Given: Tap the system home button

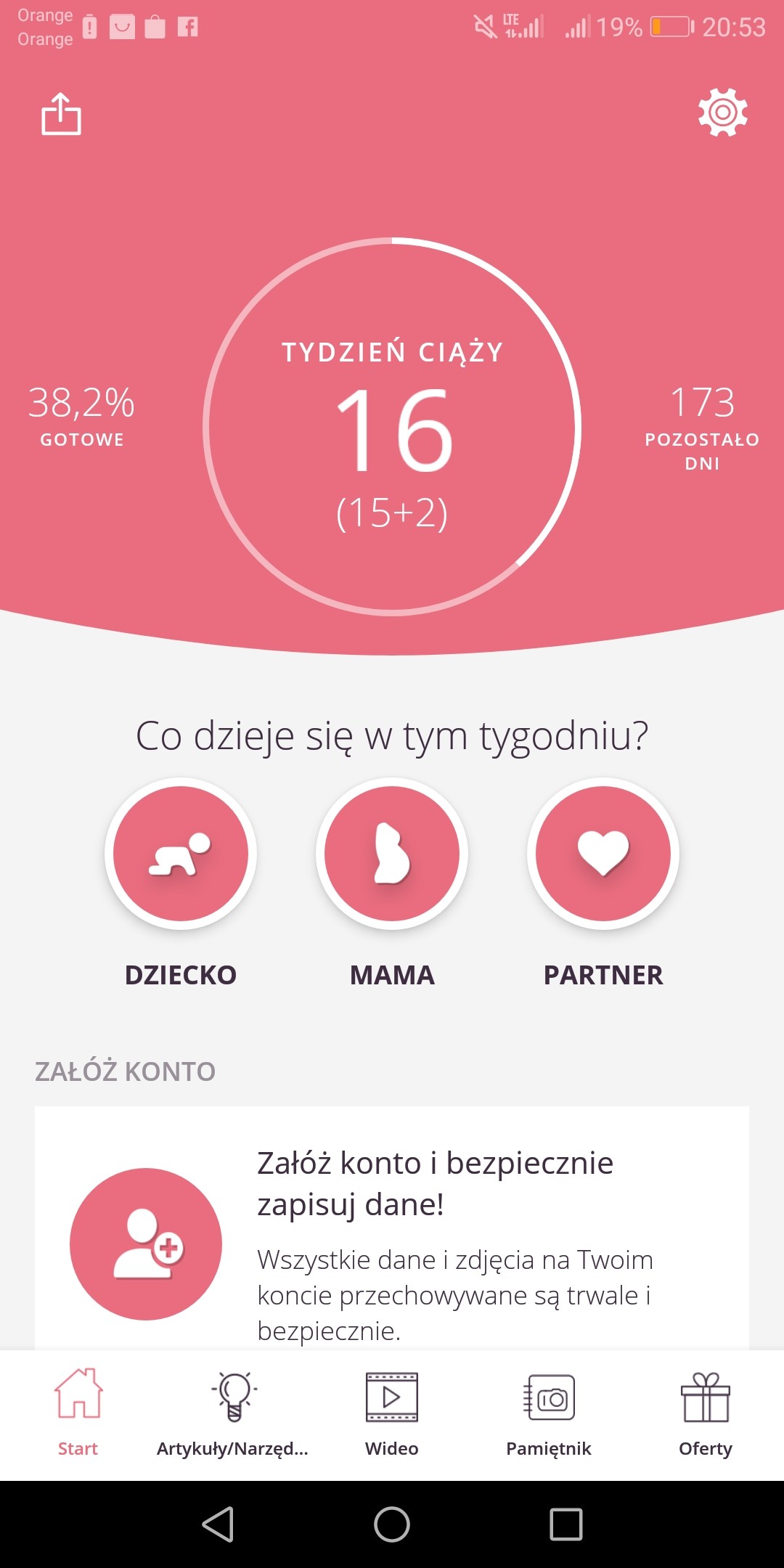Looking at the screenshot, I should point(392,1524).
